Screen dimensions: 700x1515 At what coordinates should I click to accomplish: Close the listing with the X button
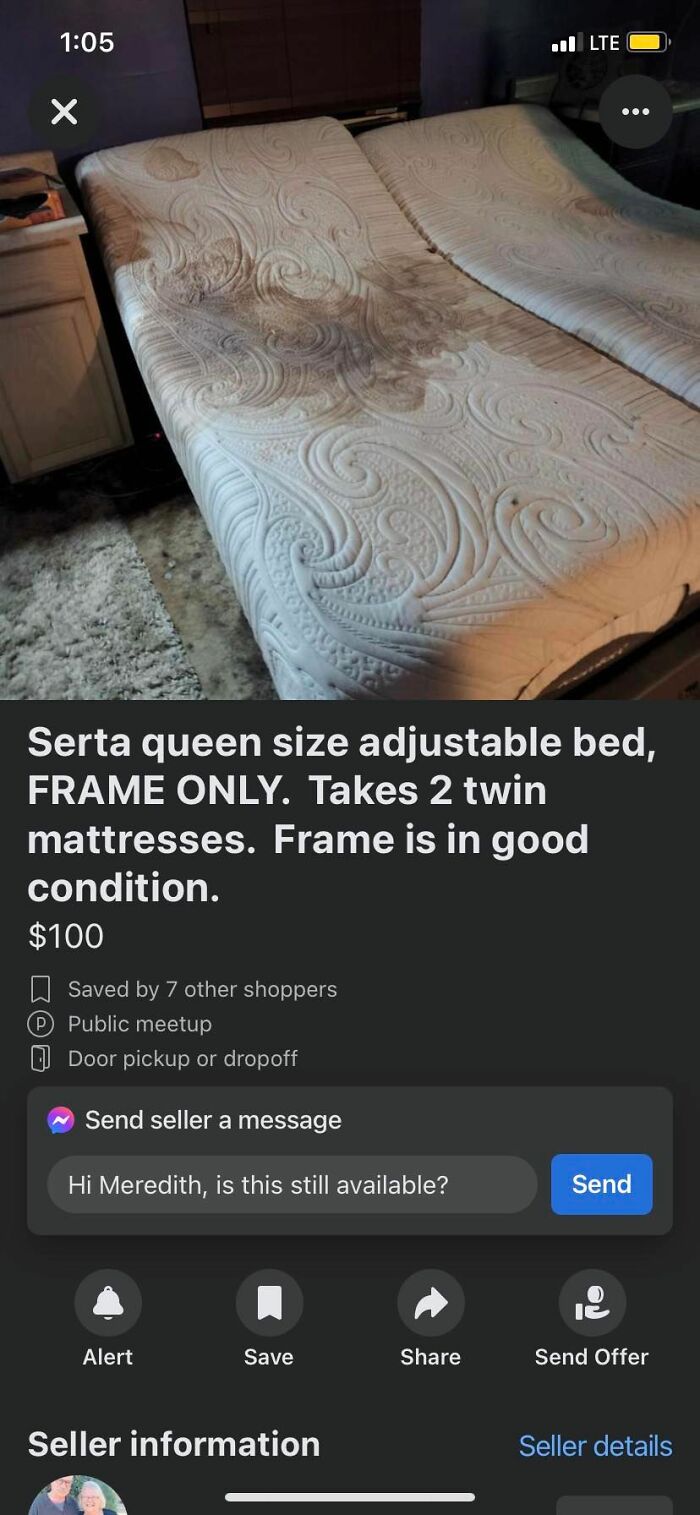pyautogui.click(x=64, y=111)
